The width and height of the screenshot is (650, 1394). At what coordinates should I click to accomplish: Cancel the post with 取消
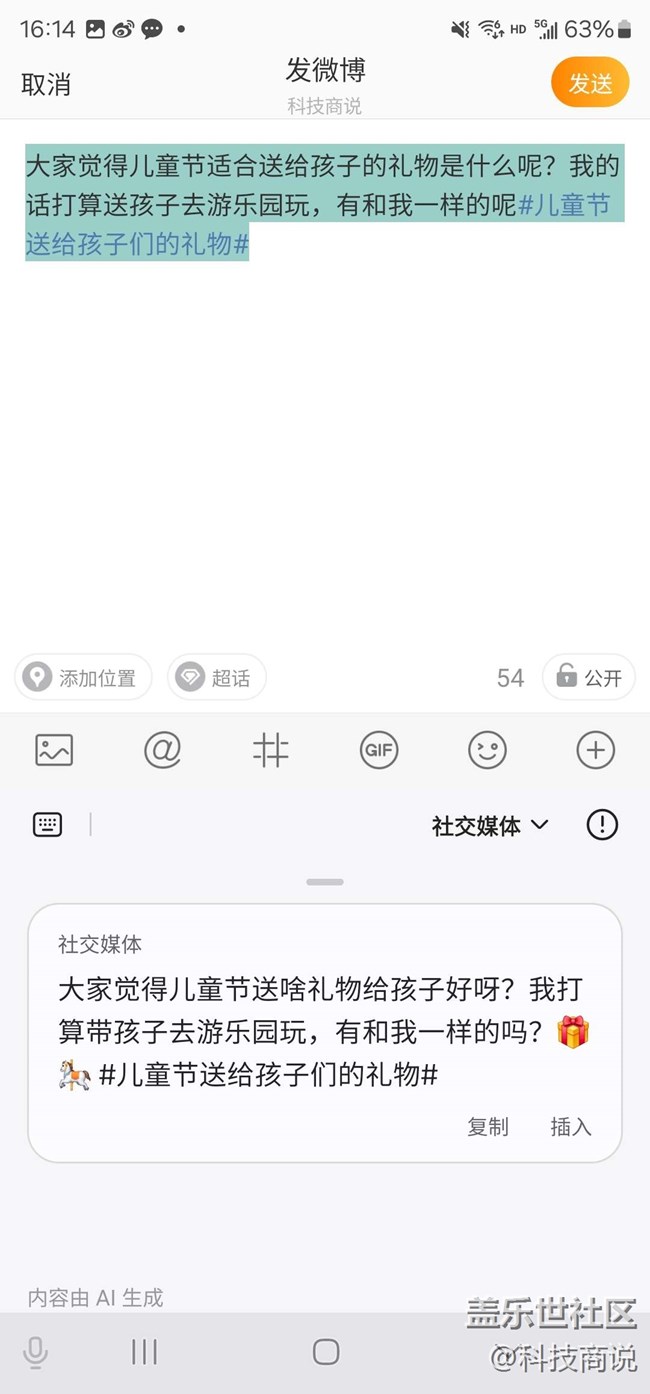[x=46, y=85]
